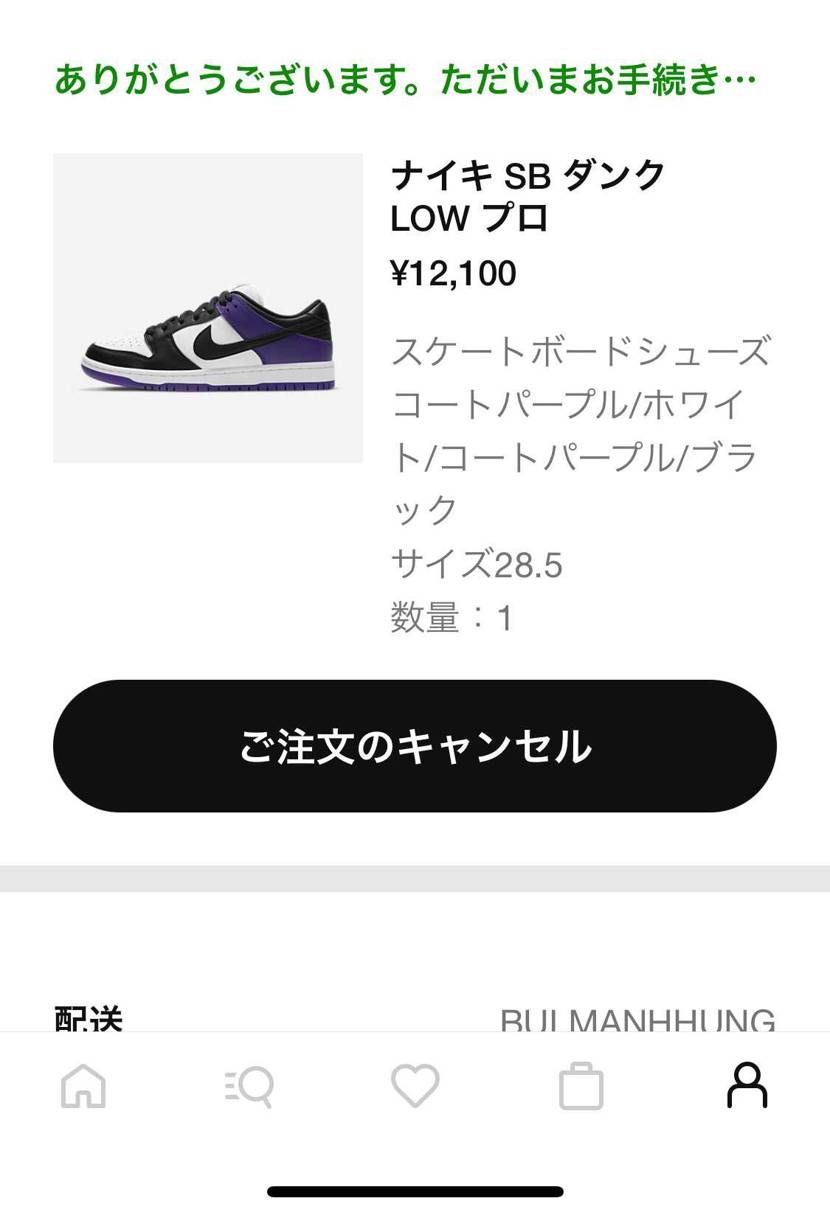Open the shopping bag icon
This screenshot has height=1215, width=830.
pyautogui.click(x=581, y=1087)
